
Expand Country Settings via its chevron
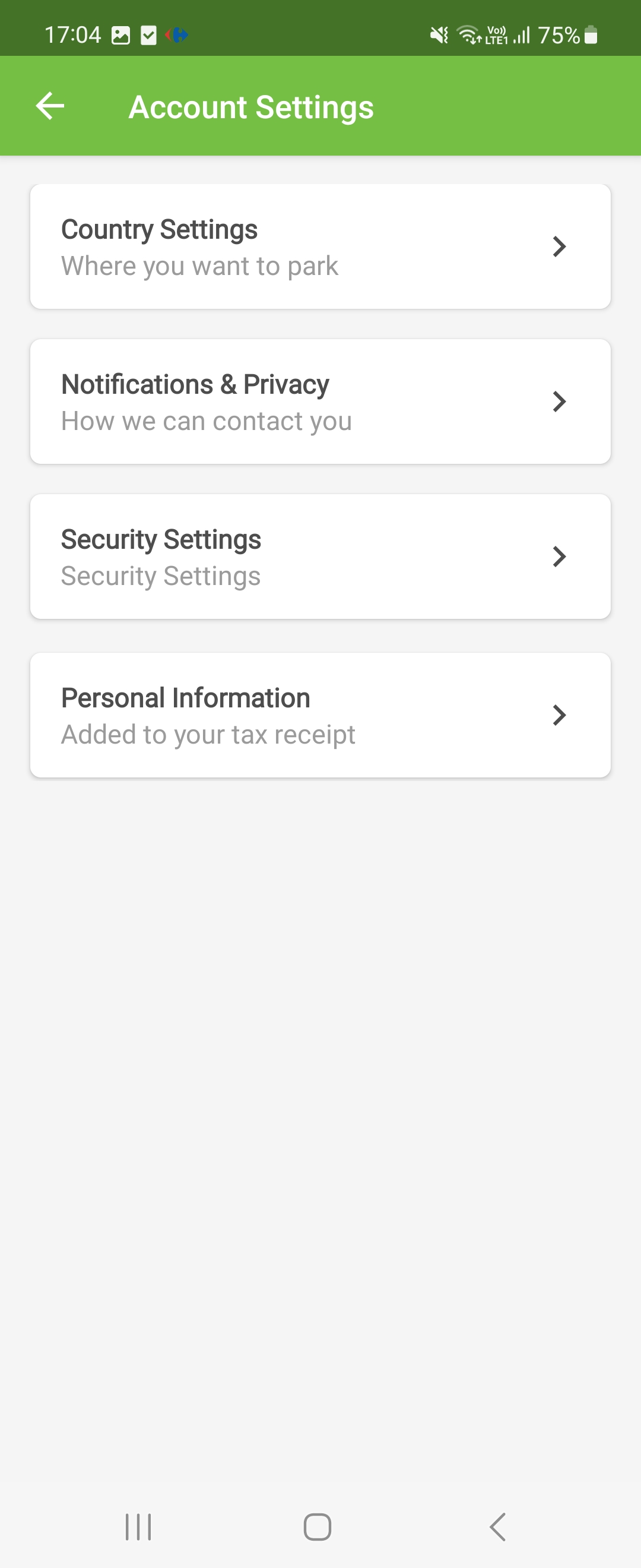(559, 247)
